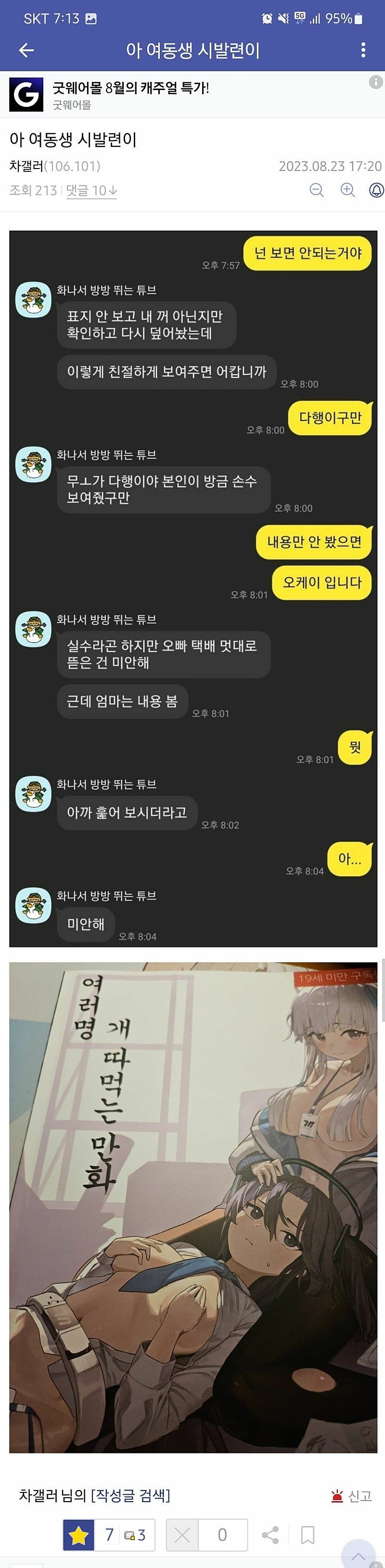Open the chat screenshot image
Screen dimensions: 385x1568
click(x=193, y=588)
